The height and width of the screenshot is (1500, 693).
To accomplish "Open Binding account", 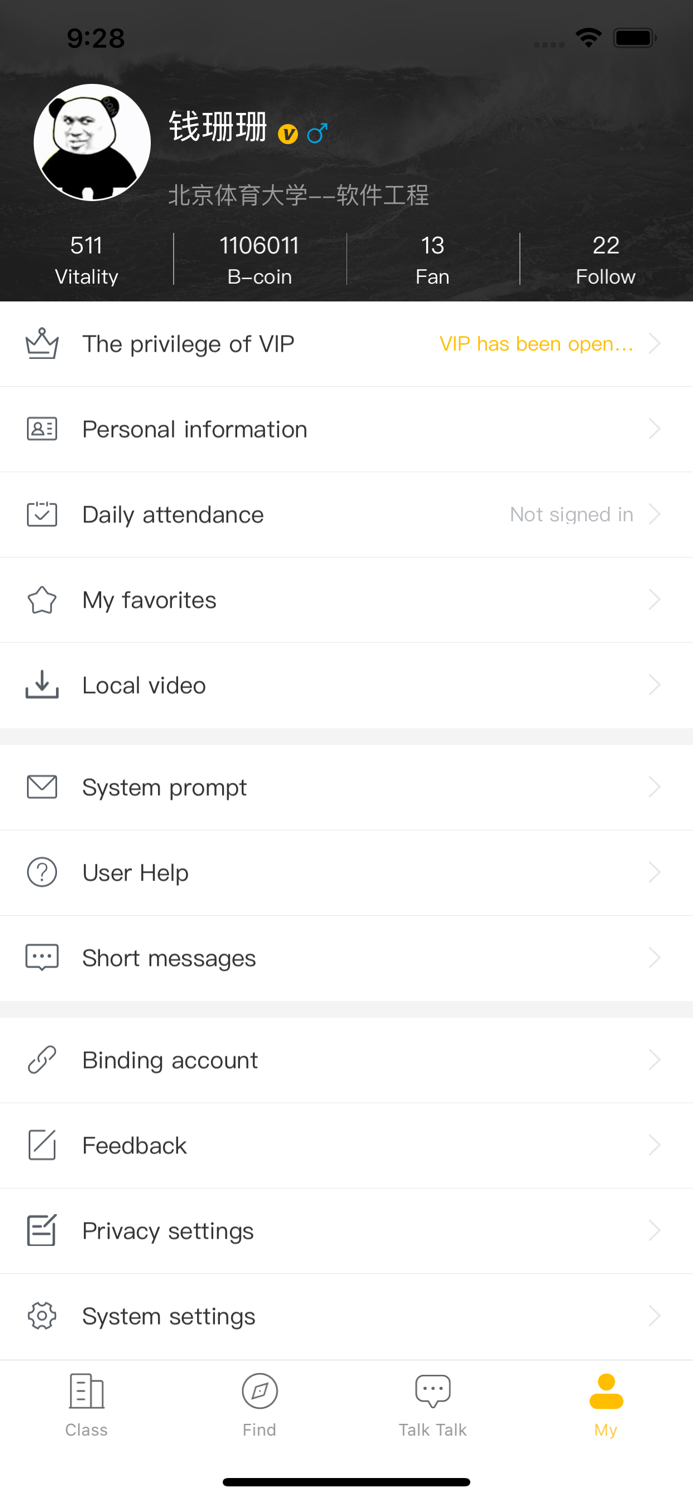I will [x=346, y=1060].
